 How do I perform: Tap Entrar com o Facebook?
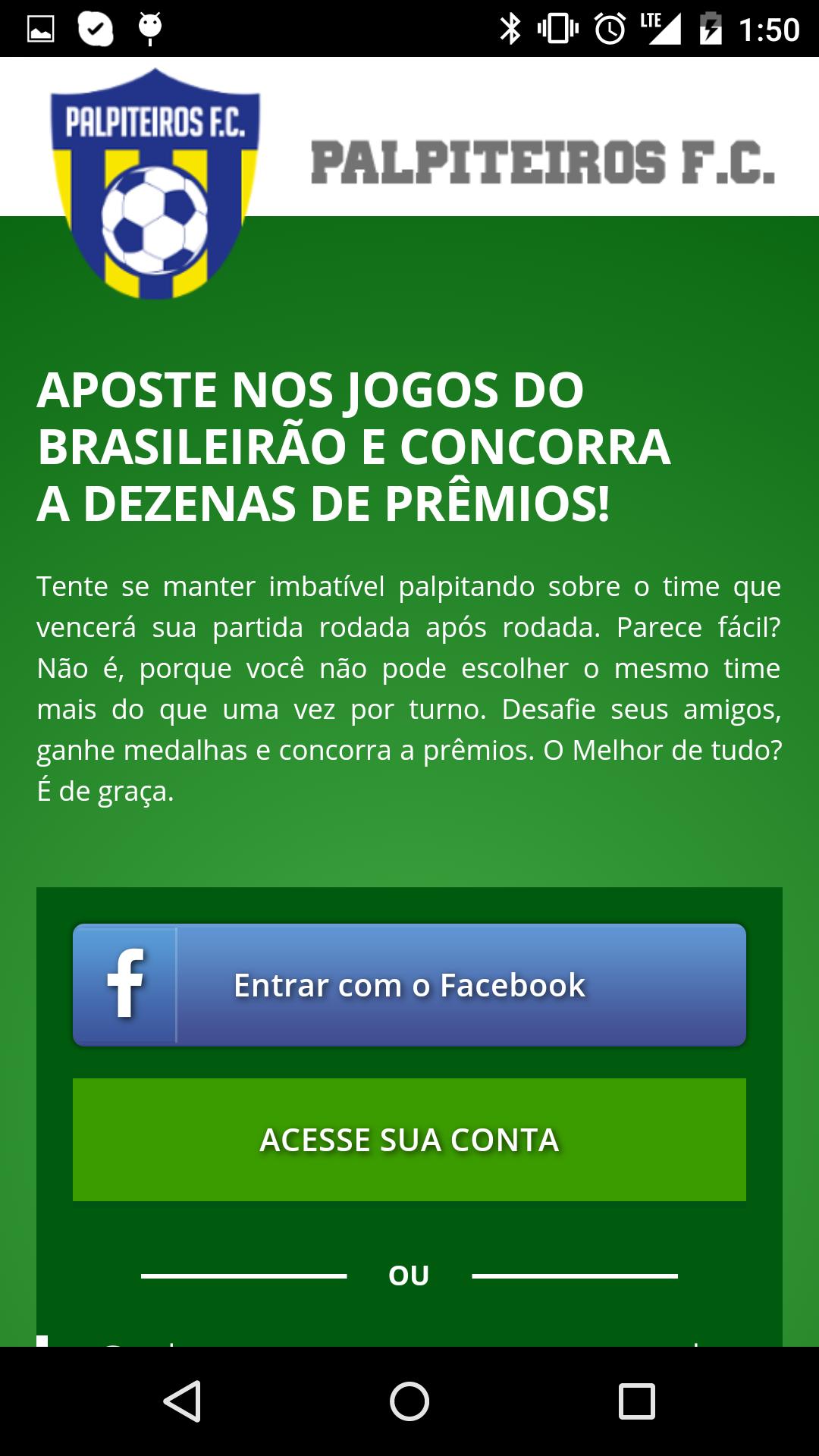[x=409, y=984]
